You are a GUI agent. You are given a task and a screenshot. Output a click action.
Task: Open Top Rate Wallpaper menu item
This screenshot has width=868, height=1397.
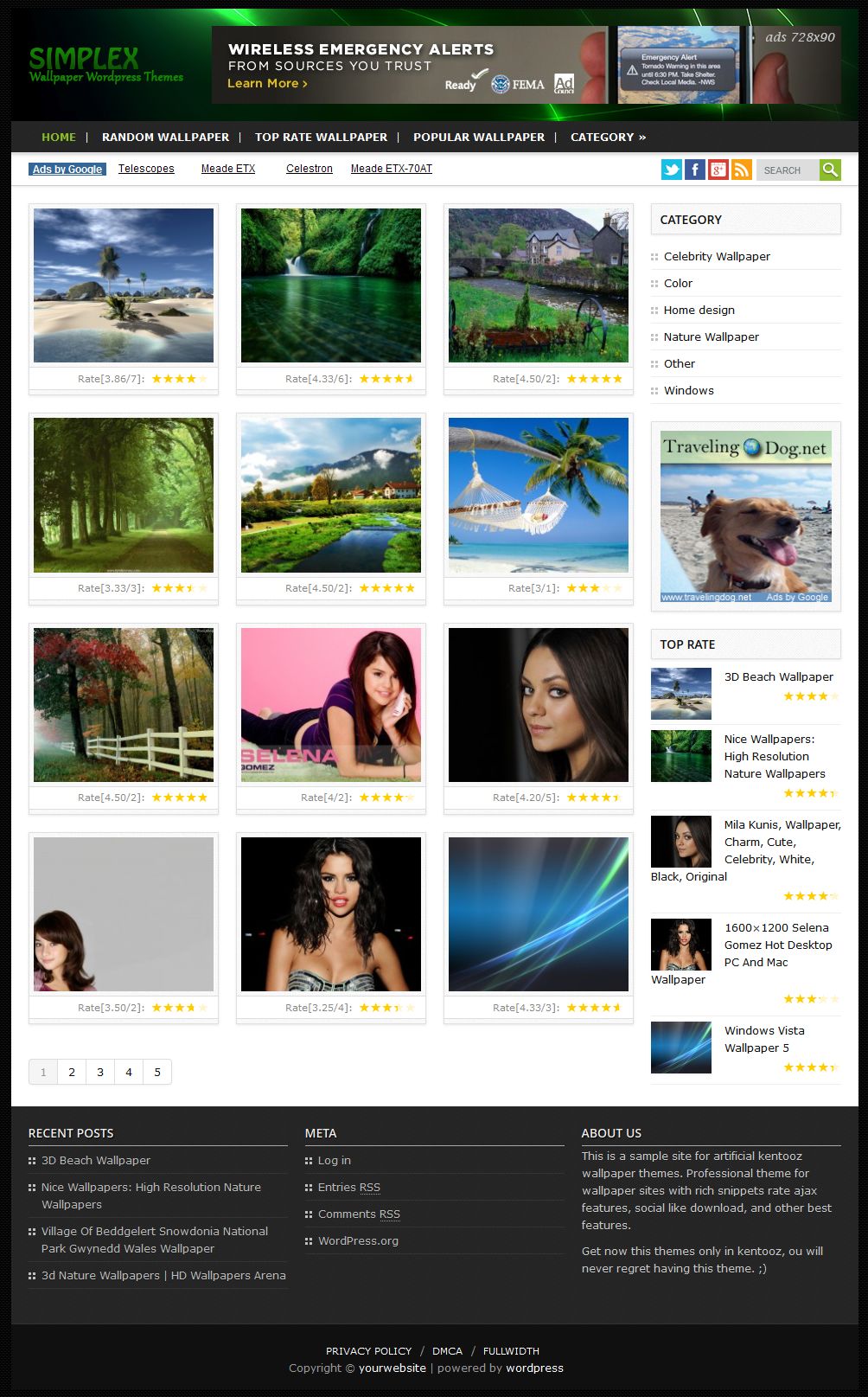(x=321, y=137)
